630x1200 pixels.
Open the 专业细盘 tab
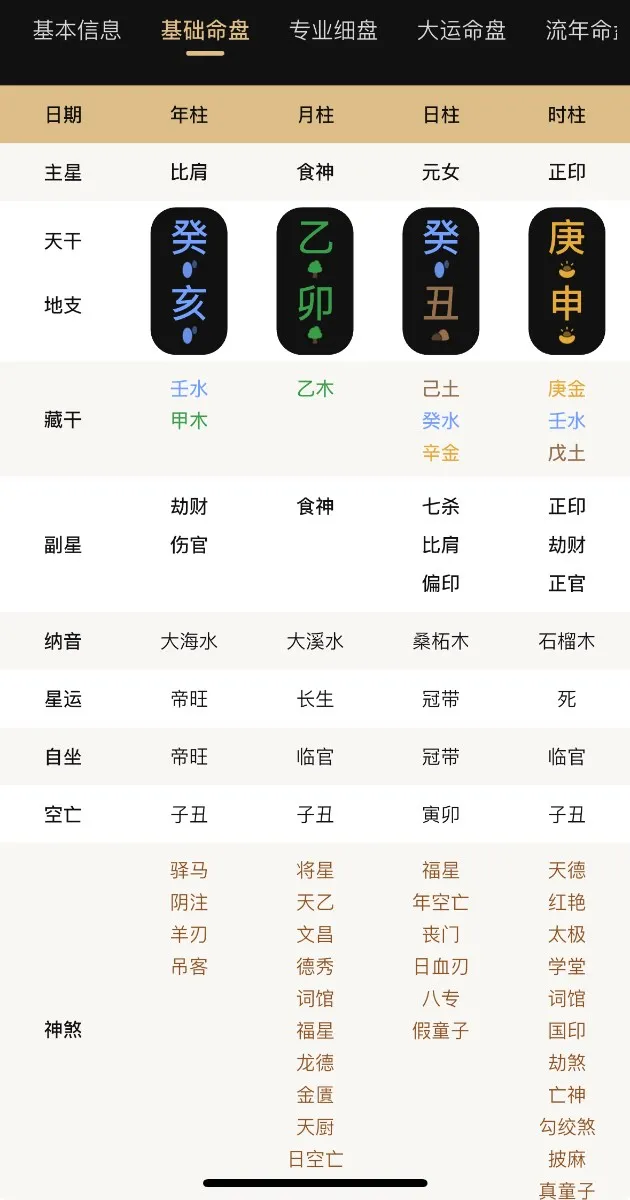coord(333,30)
